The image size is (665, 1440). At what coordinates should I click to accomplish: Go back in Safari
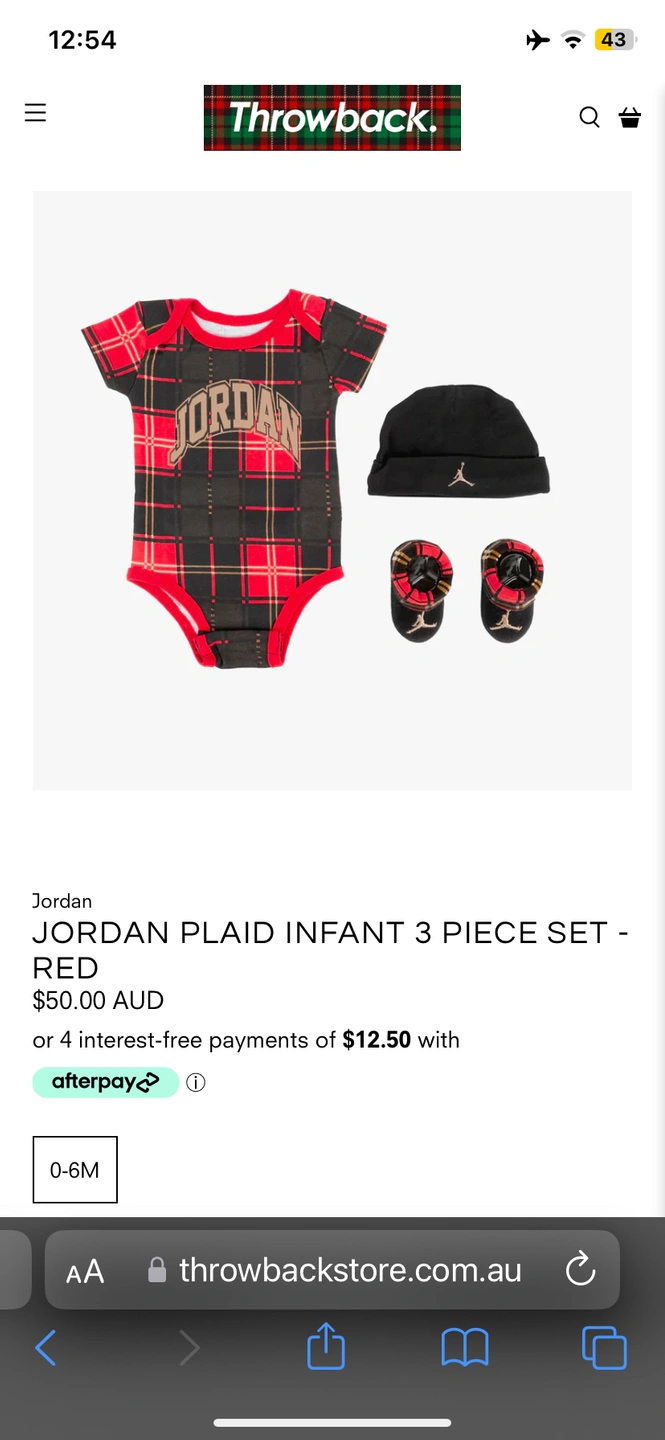click(46, 1348)
